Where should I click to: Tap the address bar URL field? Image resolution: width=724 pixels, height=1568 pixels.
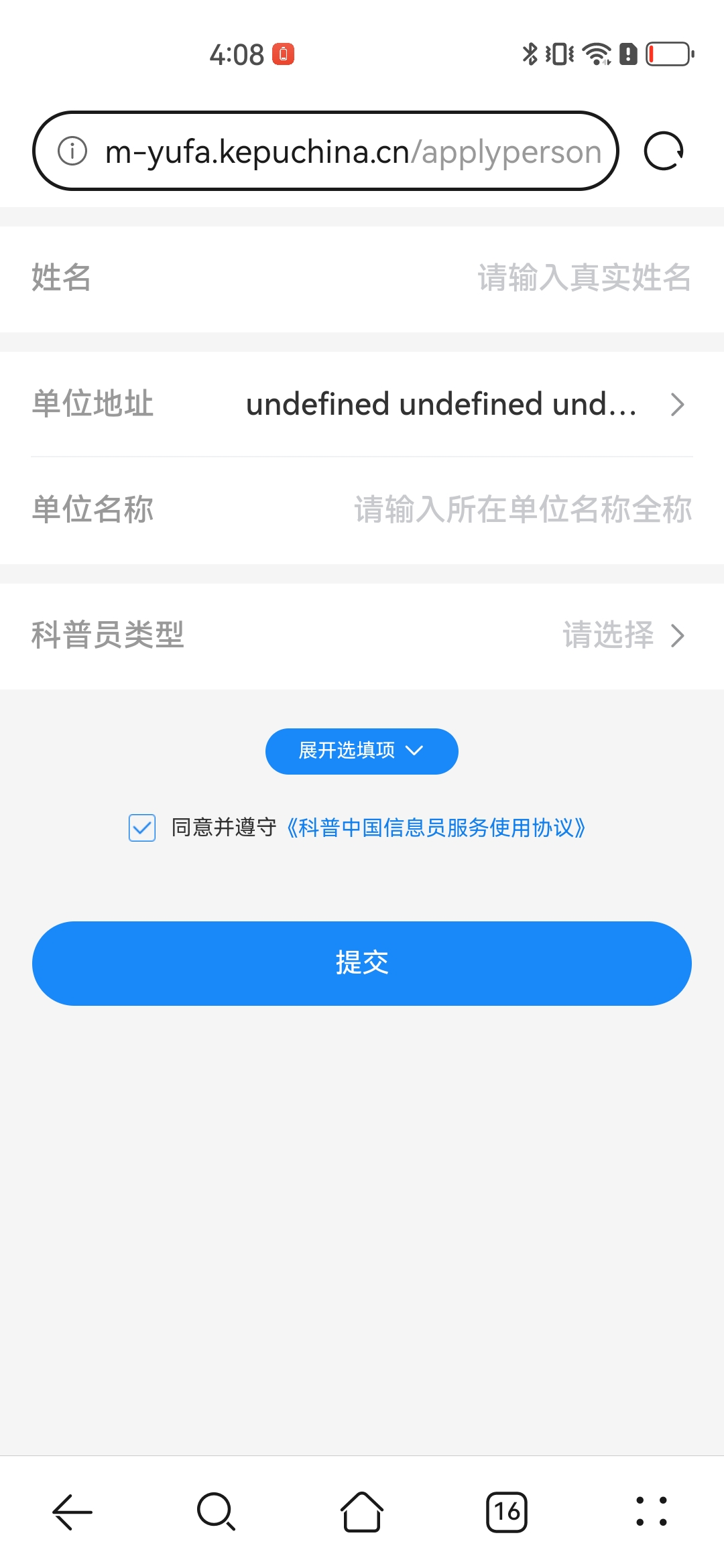click(353, 152)
